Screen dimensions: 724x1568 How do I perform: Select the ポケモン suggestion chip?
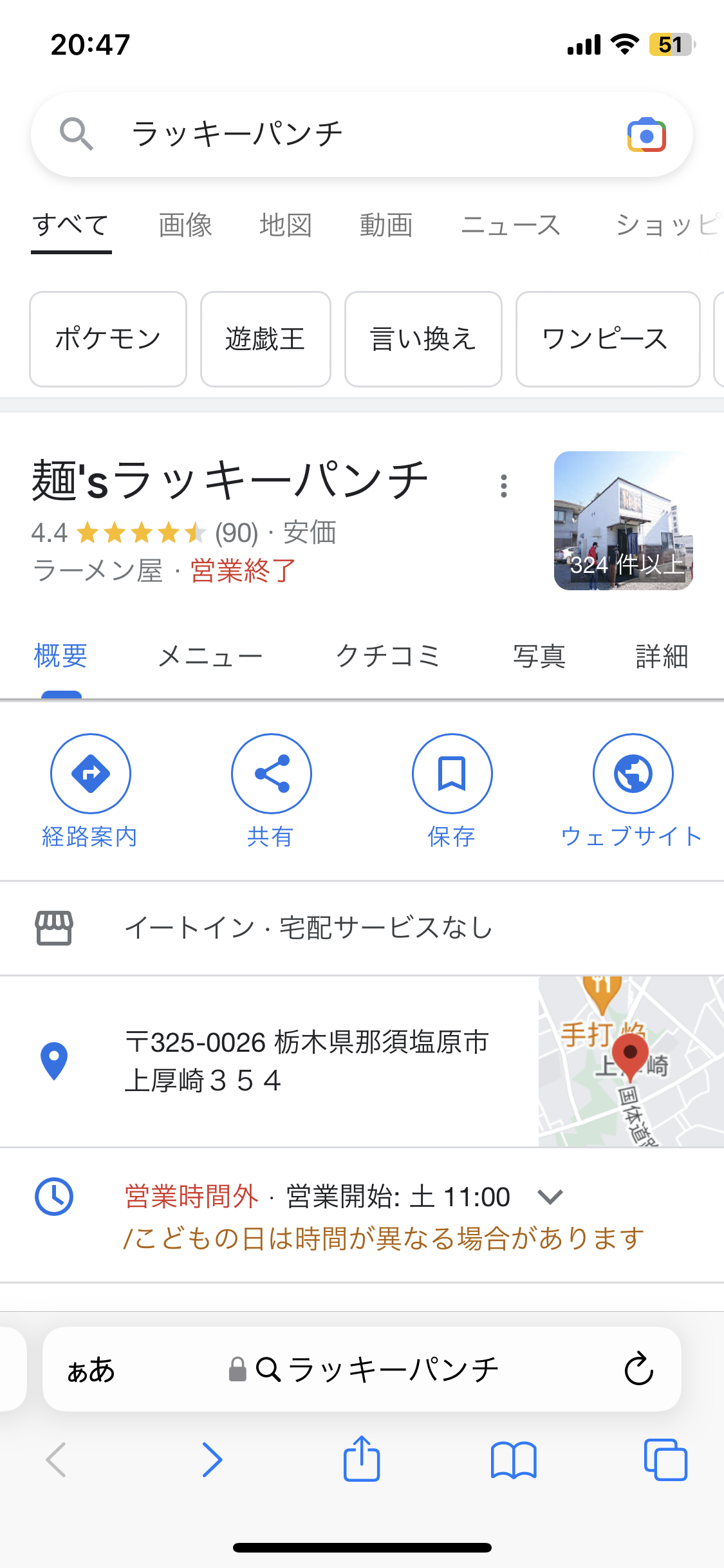tap(108, 339)
